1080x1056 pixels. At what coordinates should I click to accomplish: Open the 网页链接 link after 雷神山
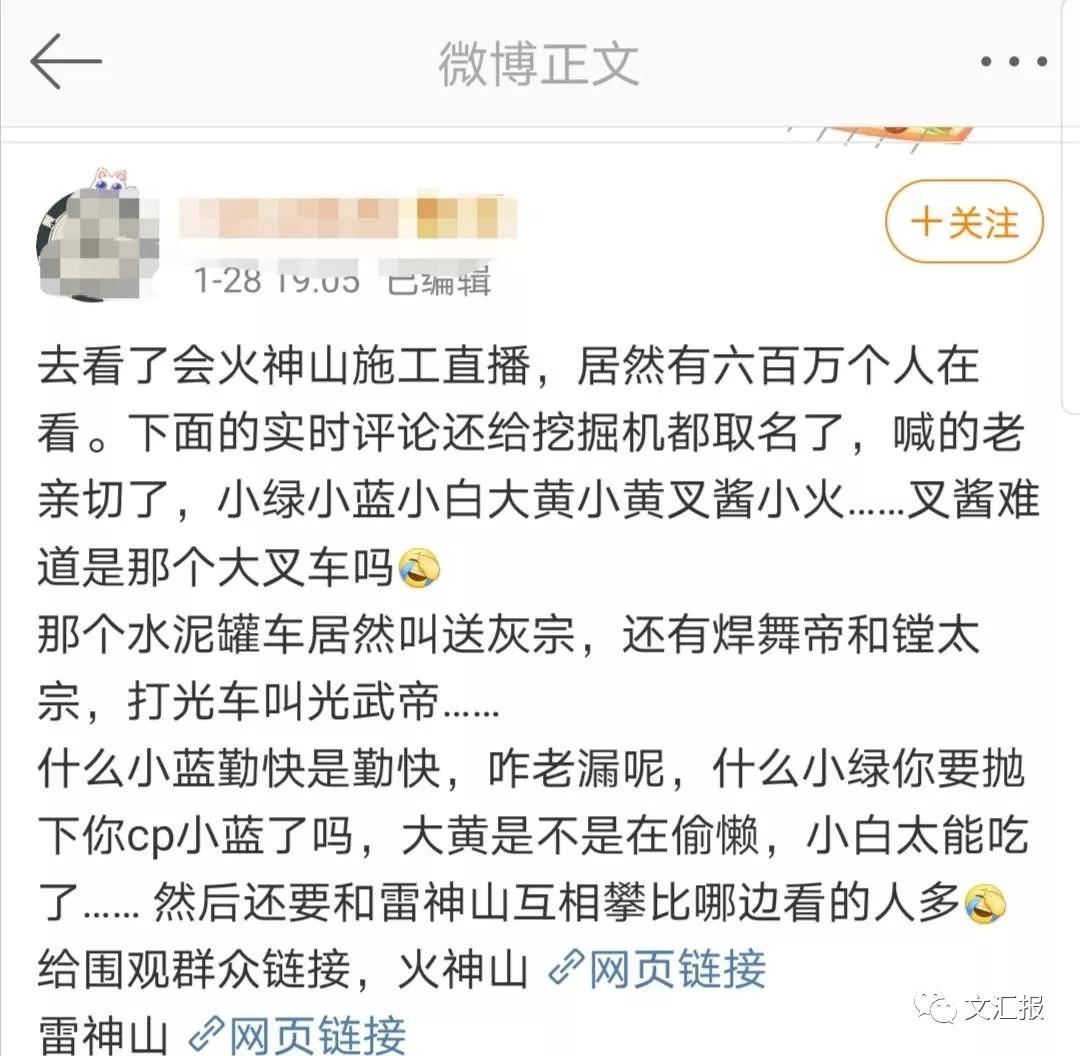[x=298, y=1034]
